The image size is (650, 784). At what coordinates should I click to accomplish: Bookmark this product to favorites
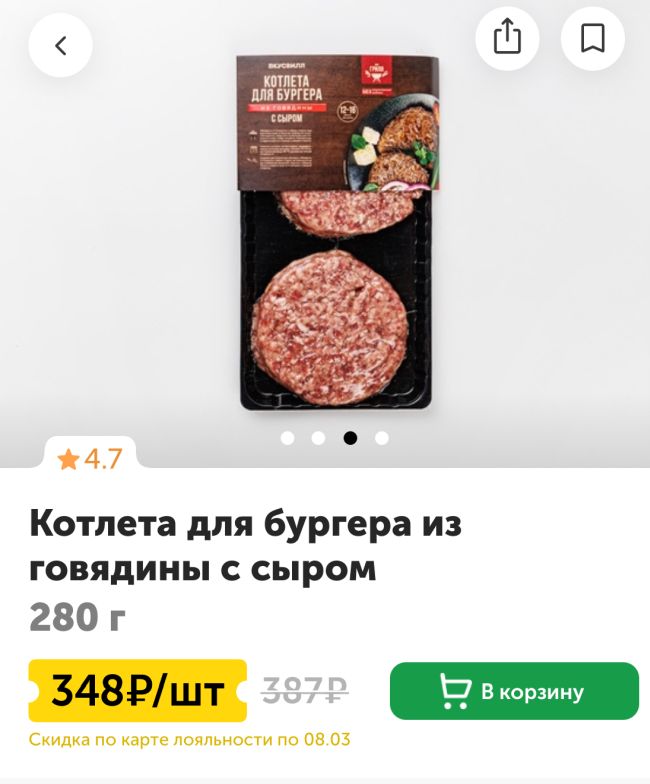[x=592, y=38]
